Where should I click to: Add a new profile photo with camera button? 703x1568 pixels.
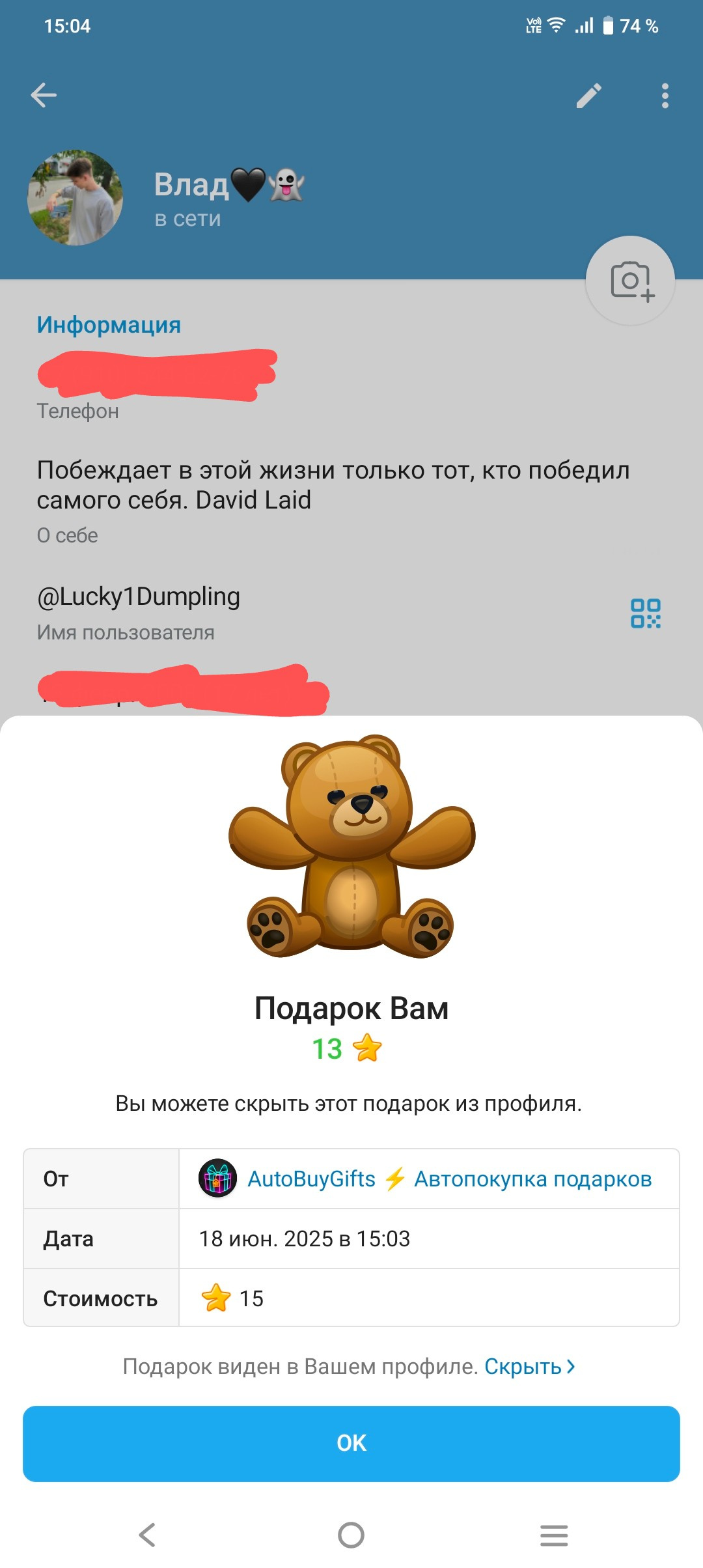[630, 280]
